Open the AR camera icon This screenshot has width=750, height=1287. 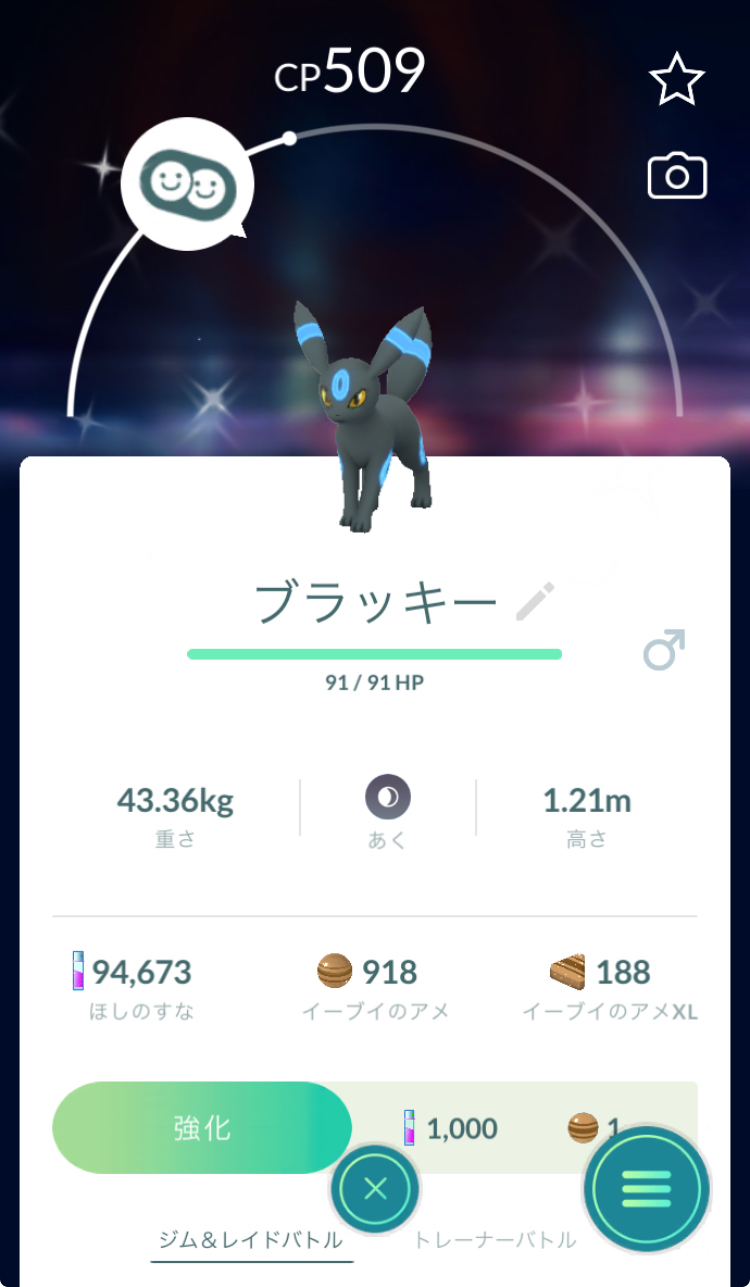(x=677, y=177)
